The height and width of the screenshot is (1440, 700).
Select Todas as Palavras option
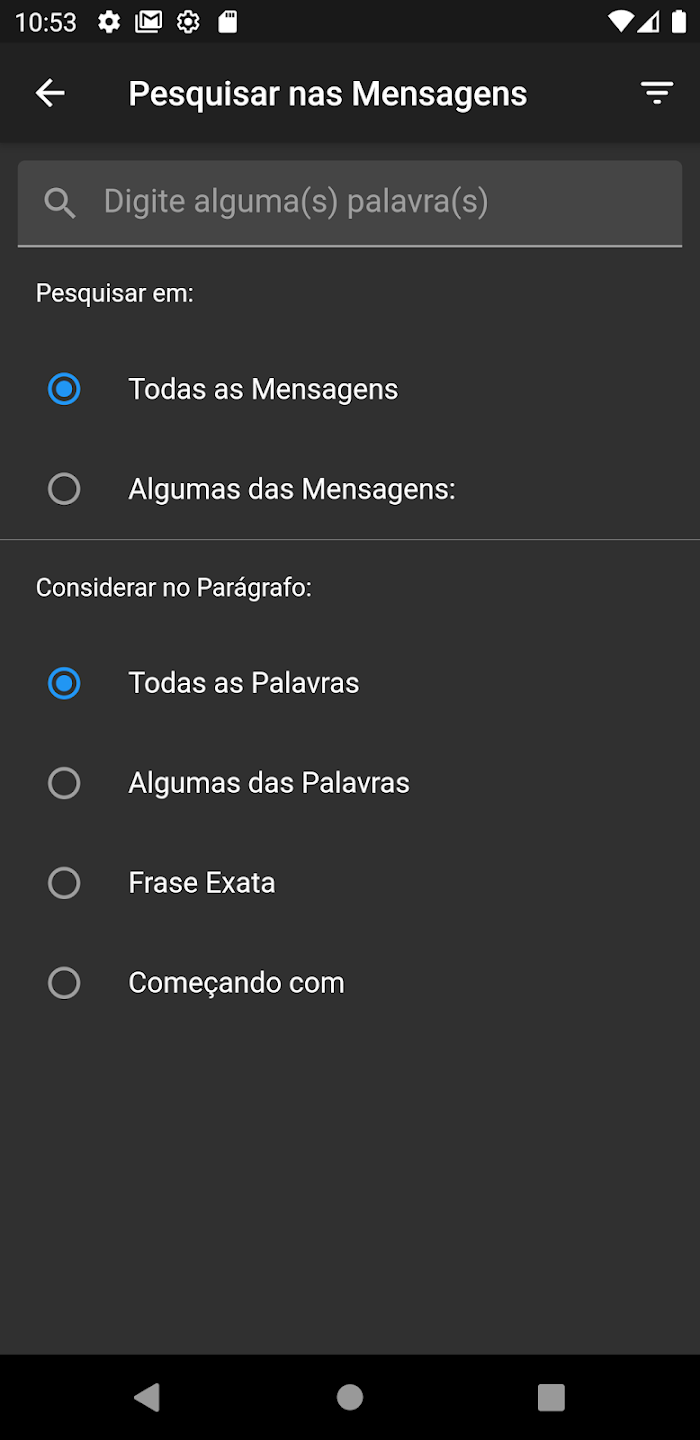coord(350,683)
